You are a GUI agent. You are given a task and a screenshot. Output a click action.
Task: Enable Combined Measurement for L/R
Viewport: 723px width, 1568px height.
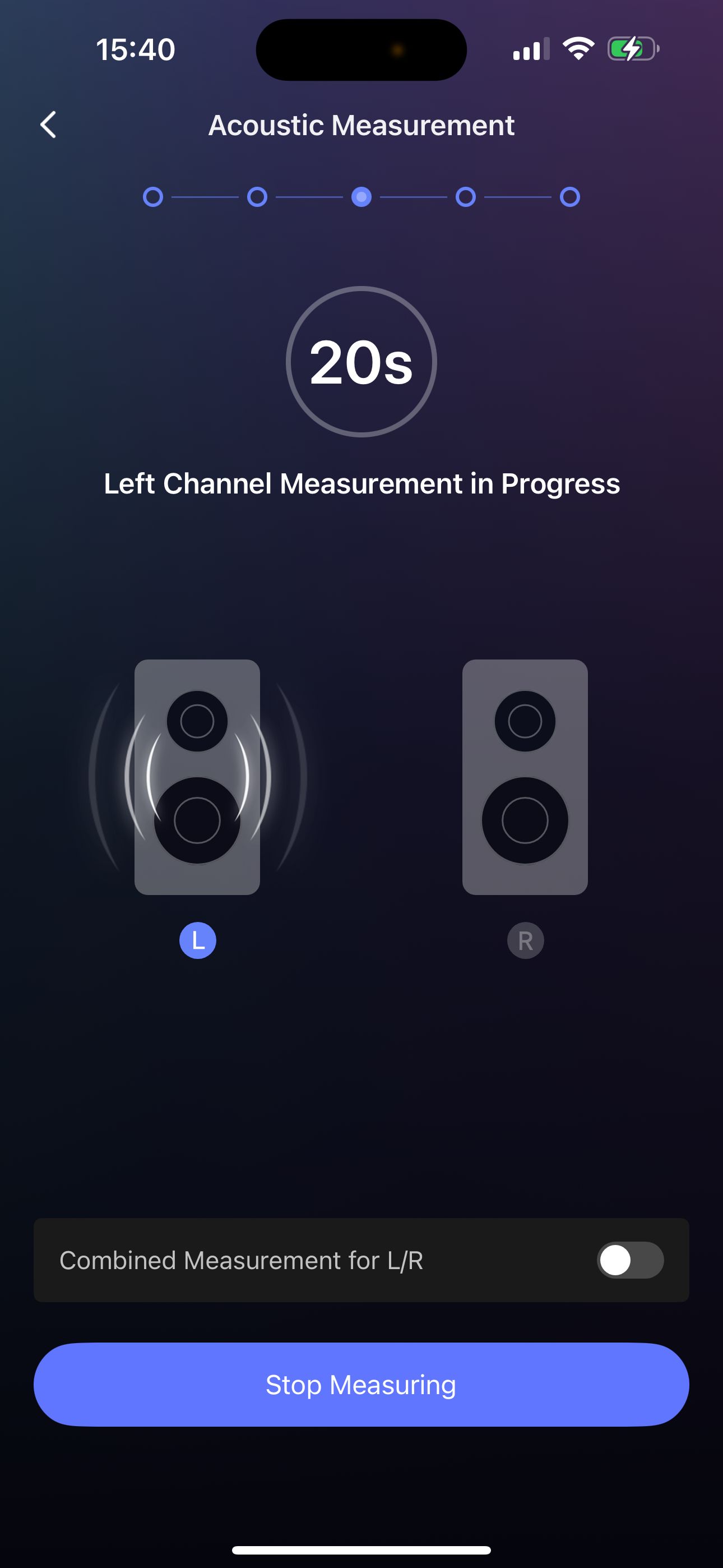[x=629, y=1260]
